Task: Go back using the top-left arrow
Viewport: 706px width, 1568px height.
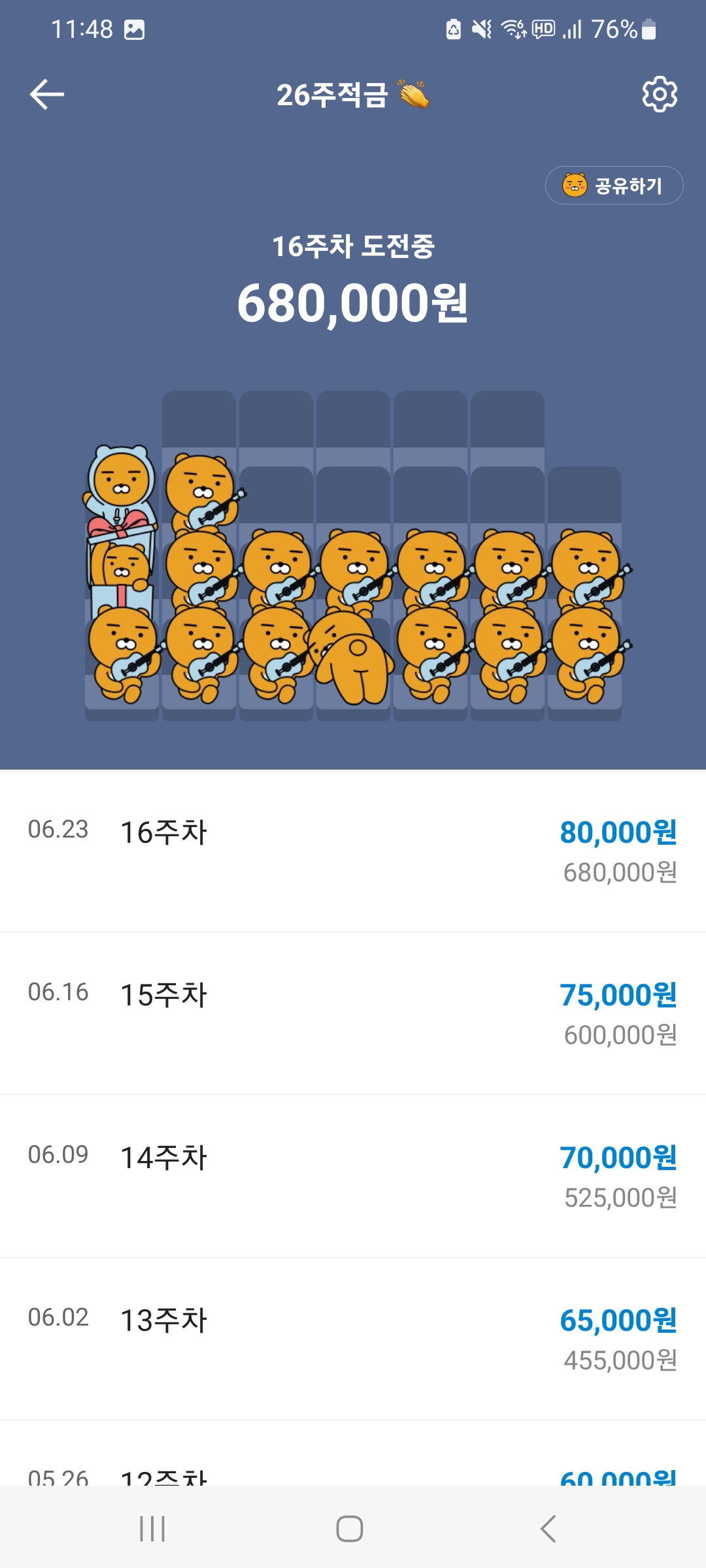Action: click(x=47, y=95)
